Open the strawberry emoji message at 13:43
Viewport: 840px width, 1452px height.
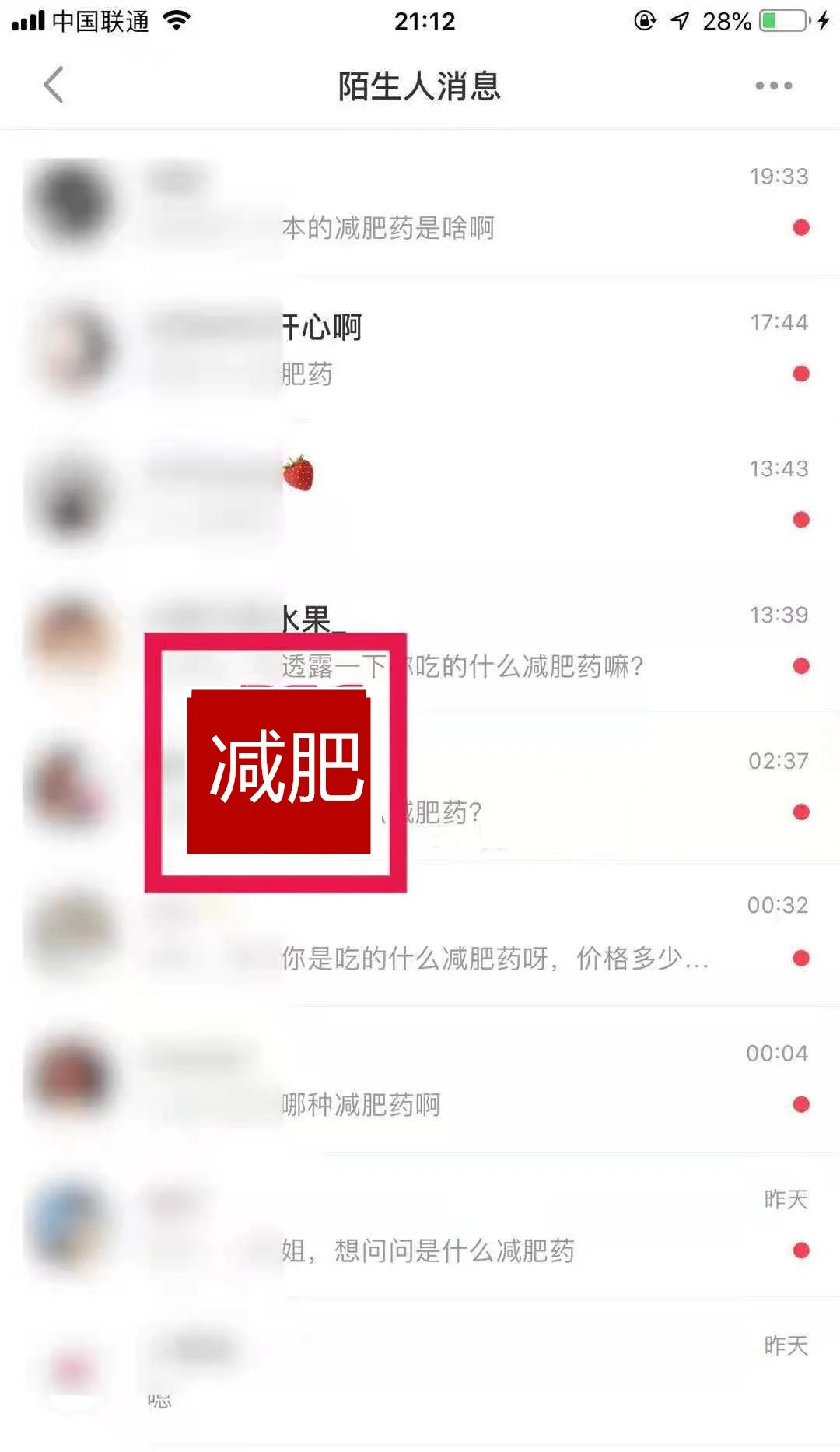pyautogui.click(x=420, y=495)
